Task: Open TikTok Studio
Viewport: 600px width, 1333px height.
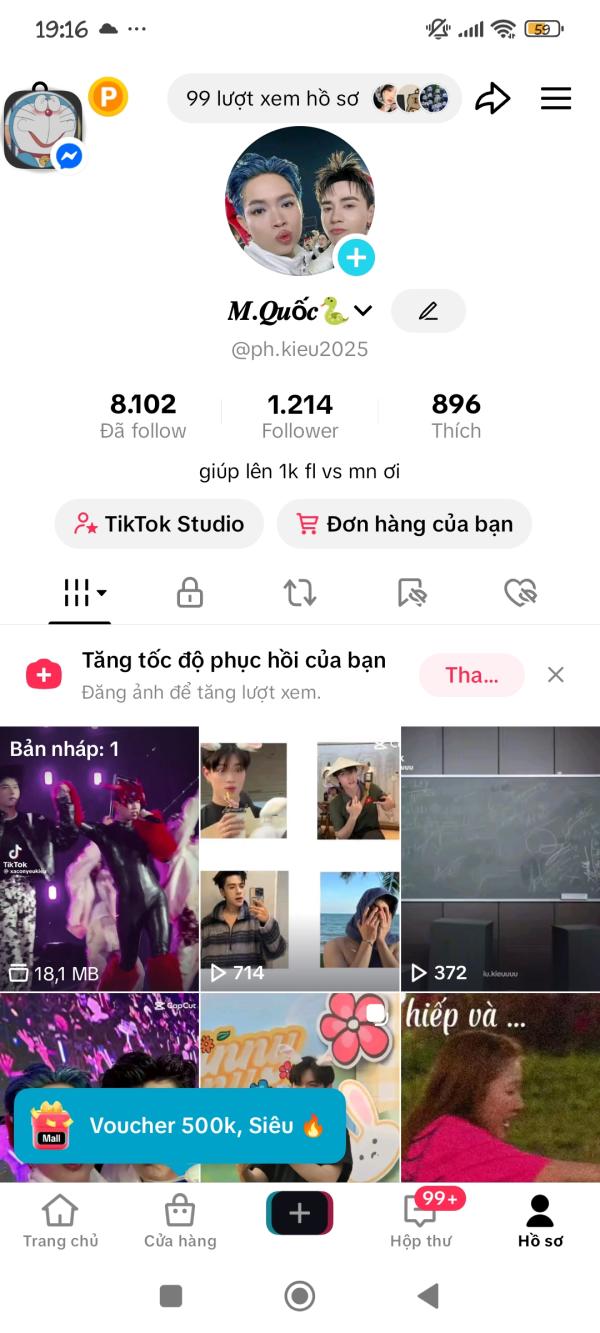Action: (160, 524)
